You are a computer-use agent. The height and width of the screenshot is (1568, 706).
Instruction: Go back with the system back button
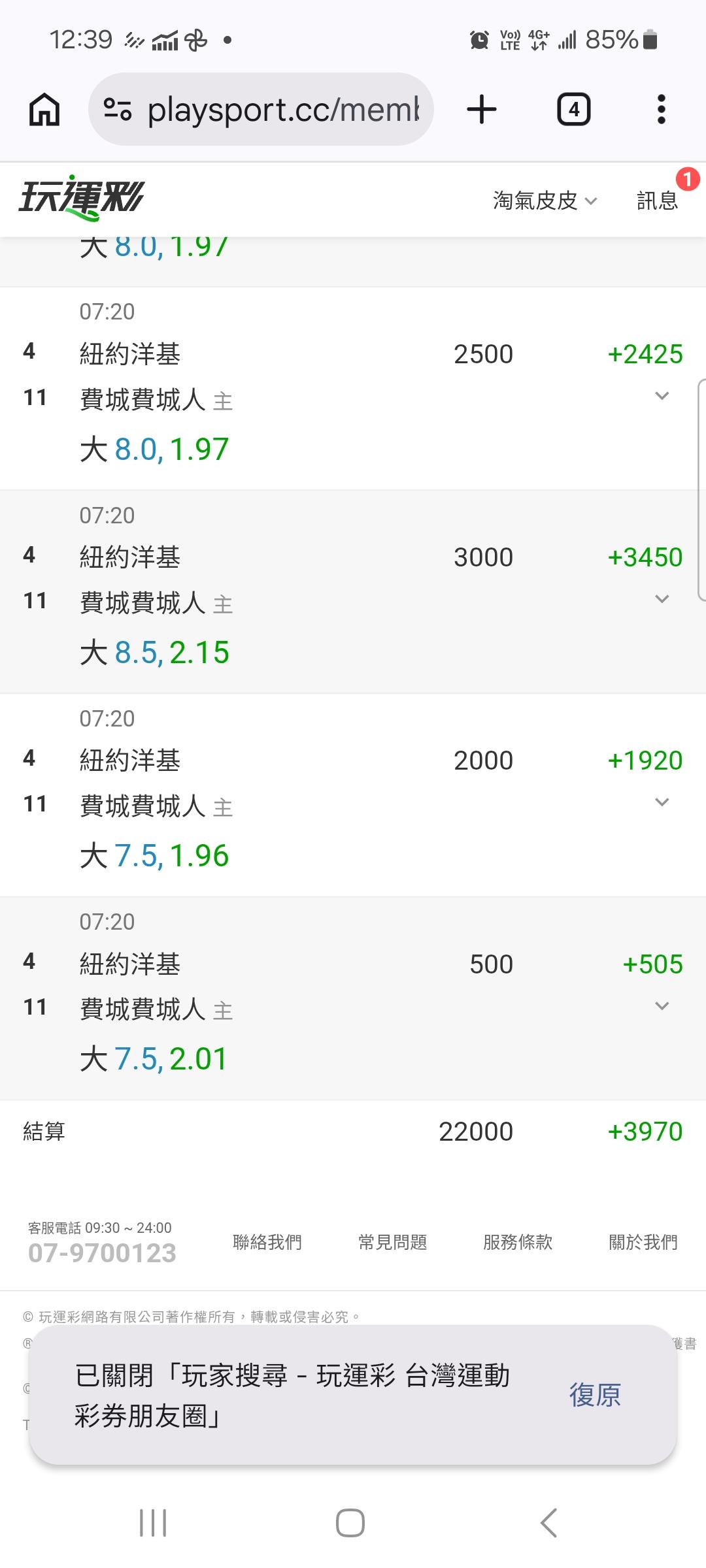tap(548, 1523)
